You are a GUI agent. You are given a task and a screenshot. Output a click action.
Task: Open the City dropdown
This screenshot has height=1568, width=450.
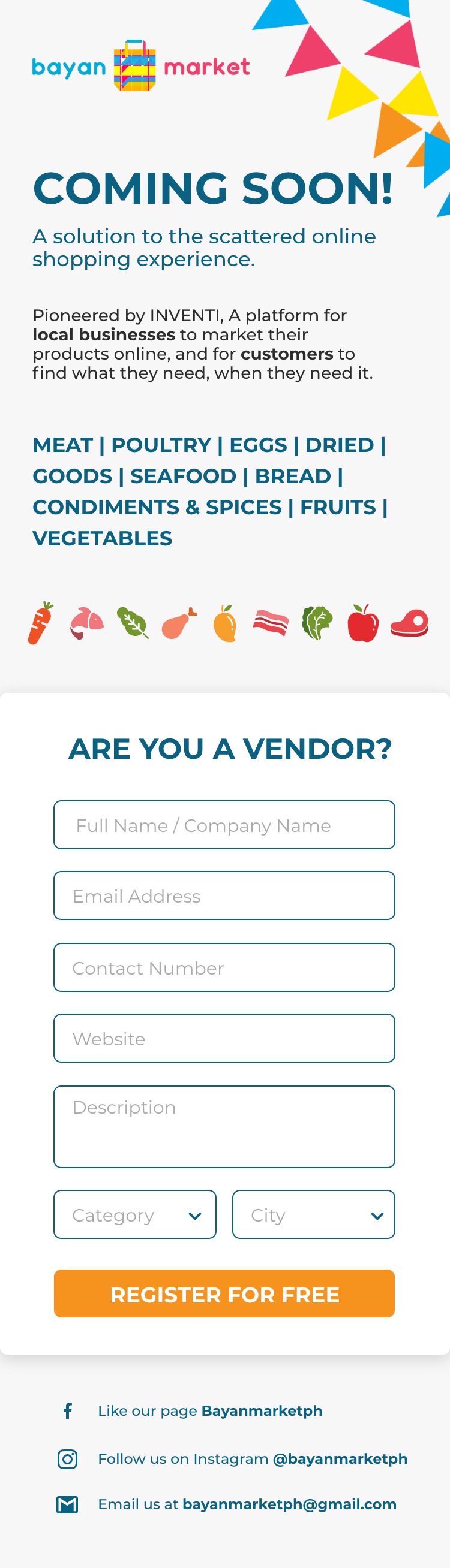tap(313, 1214)
